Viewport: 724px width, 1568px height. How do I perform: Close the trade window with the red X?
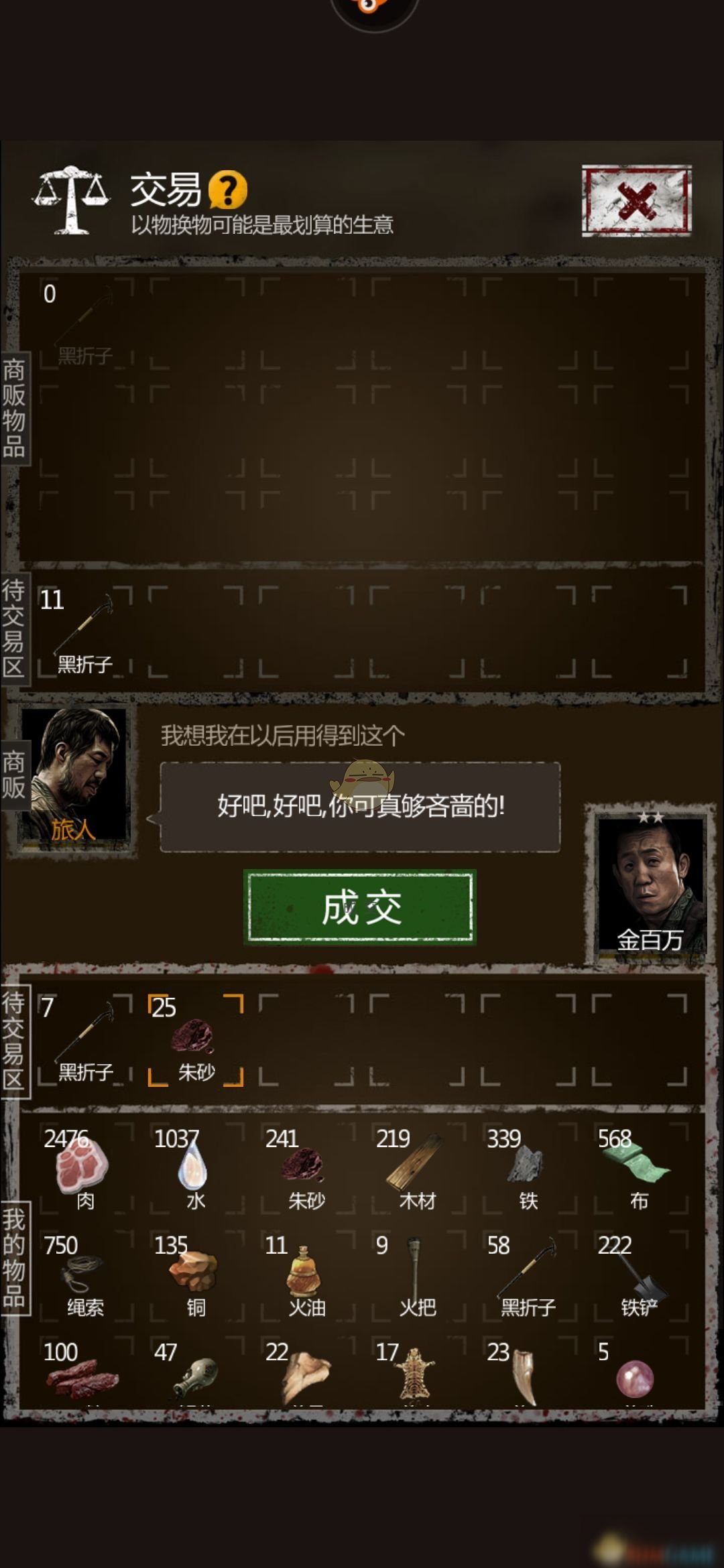[x=636, y=200]
